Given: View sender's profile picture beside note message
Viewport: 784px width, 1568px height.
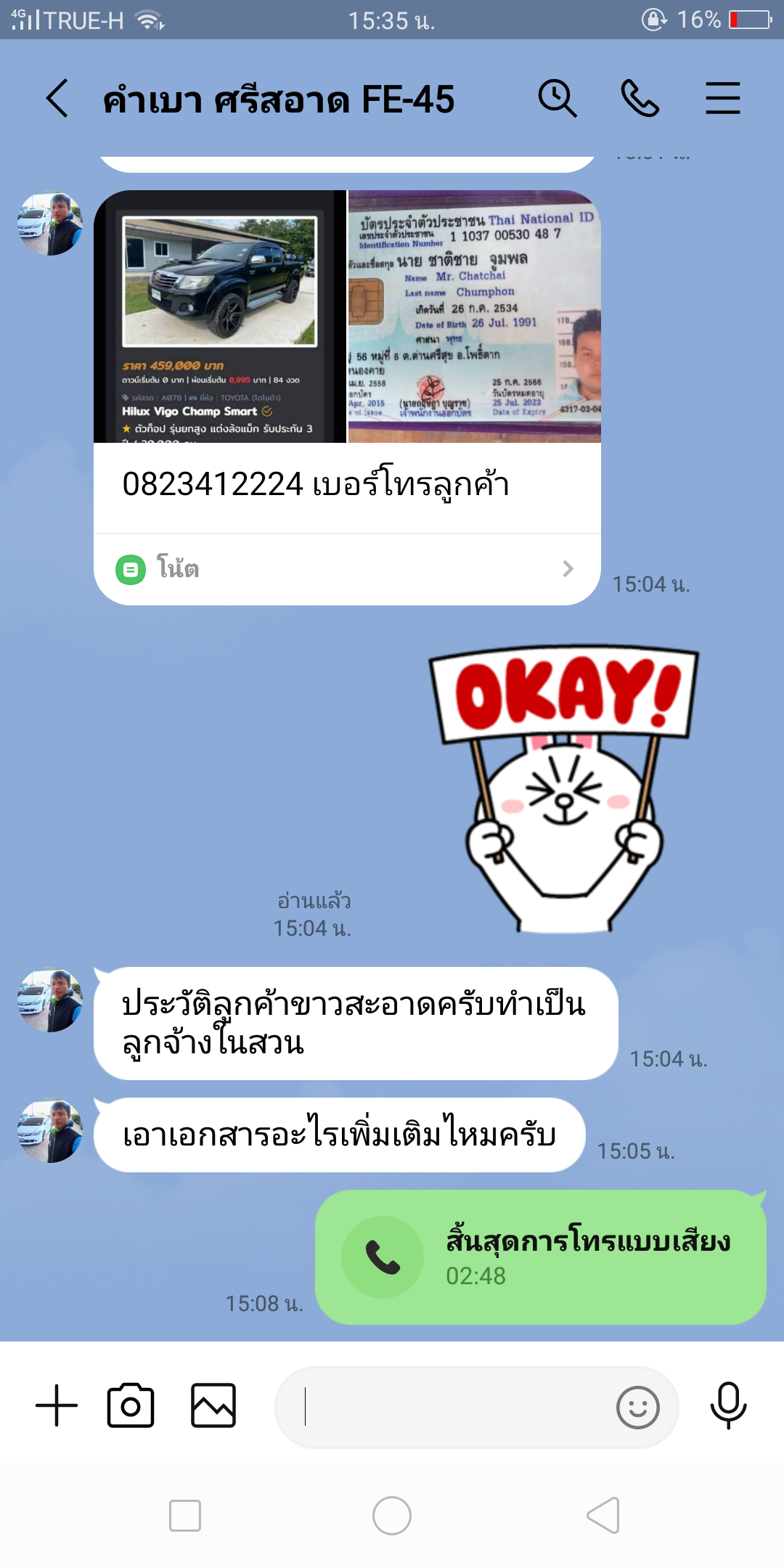Looking at the screenshot, I should (50, 224).
